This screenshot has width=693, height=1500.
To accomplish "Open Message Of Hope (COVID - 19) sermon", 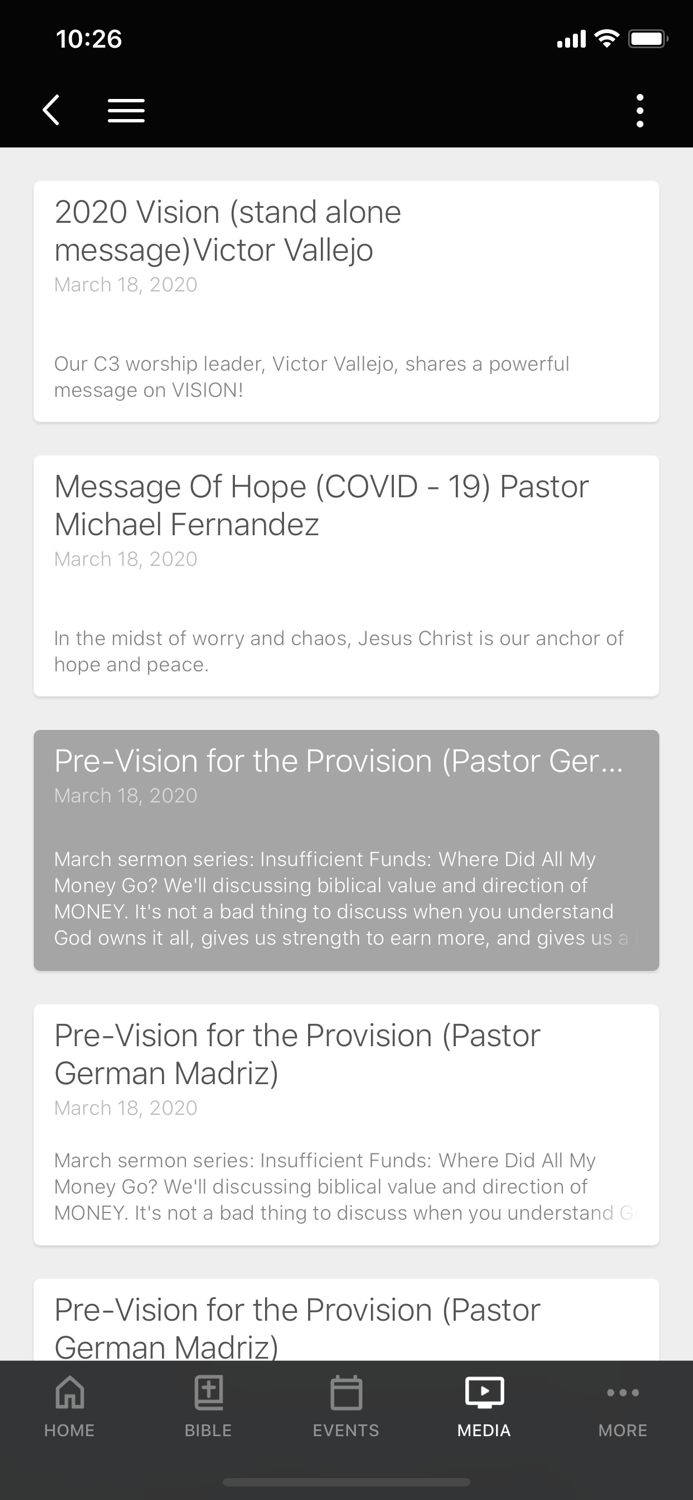I will tap(346, 575).
